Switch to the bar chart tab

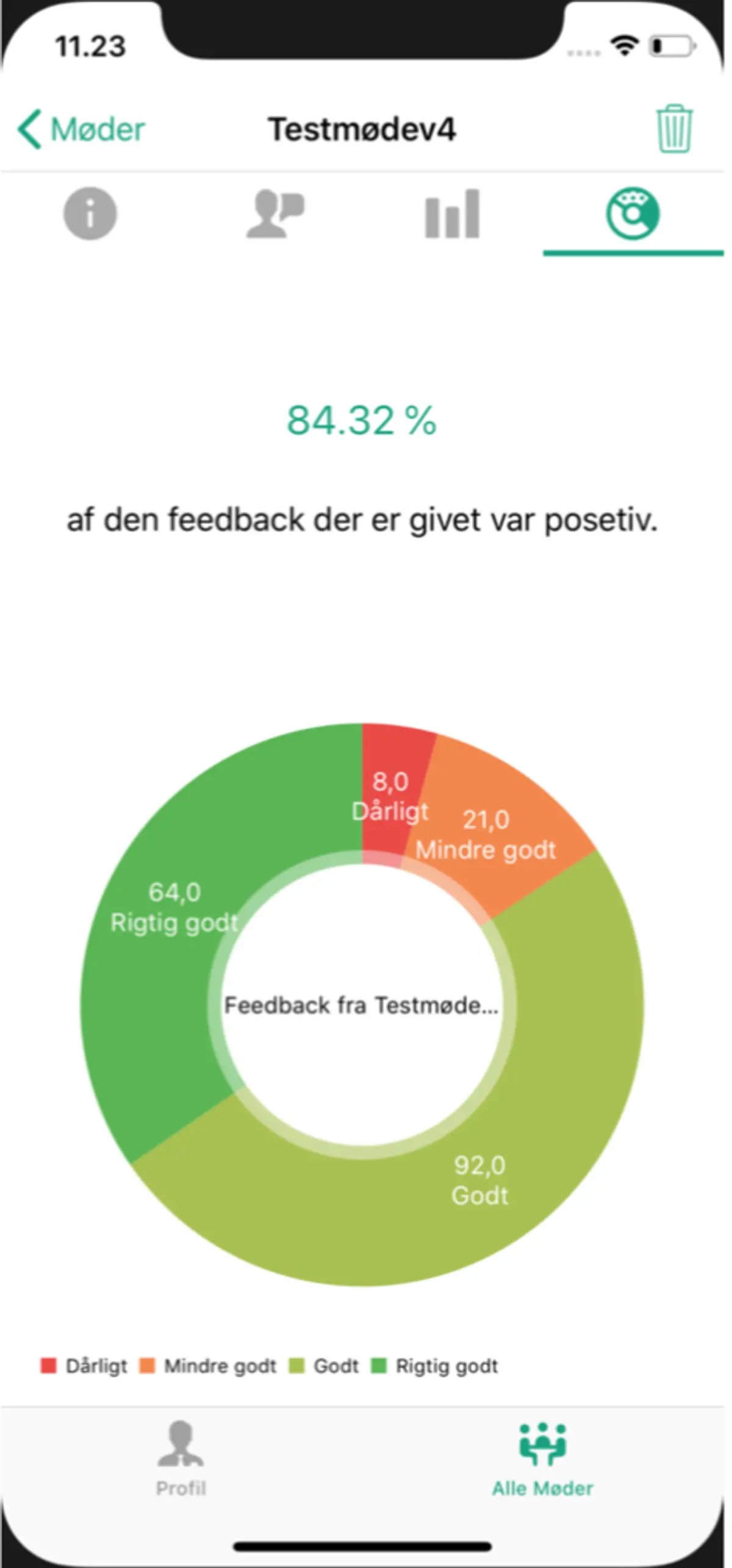(x=452, y=213)
